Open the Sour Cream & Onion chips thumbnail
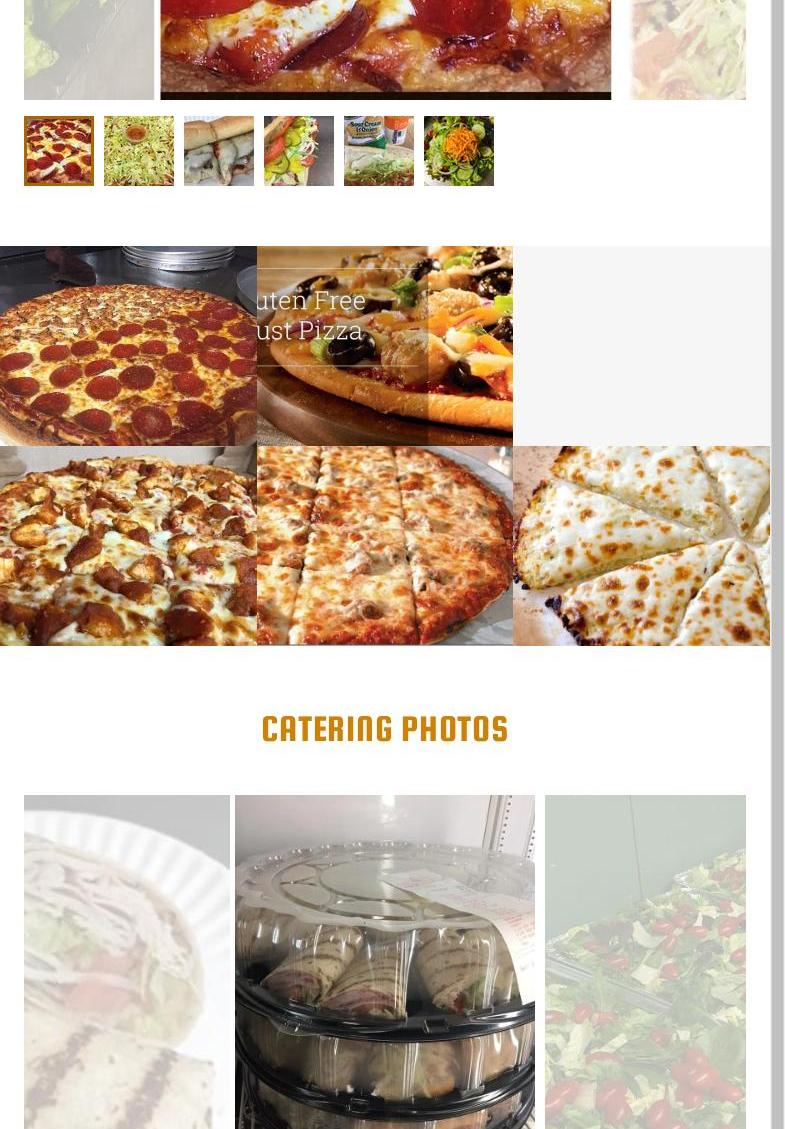This screenshot has width=785, height=1129. tap(379, 151)
